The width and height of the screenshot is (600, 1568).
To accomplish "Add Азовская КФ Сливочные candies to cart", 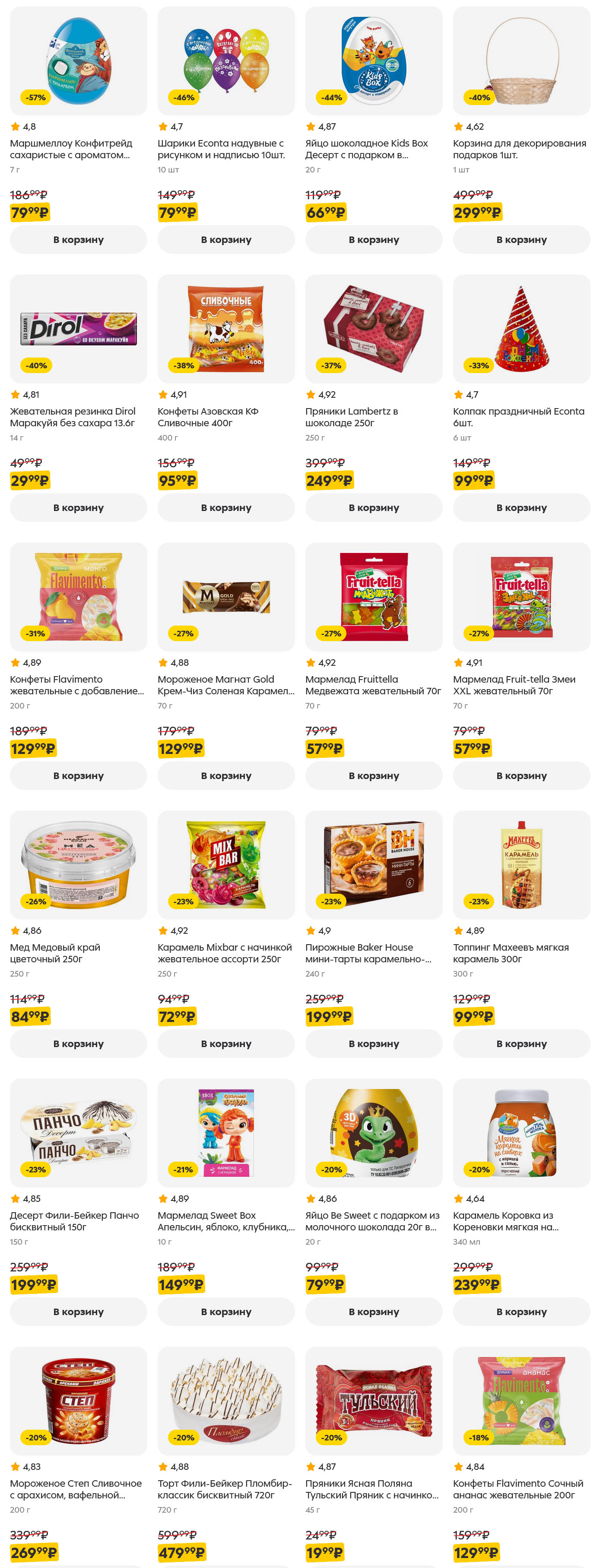I will [x=225, y=508].
